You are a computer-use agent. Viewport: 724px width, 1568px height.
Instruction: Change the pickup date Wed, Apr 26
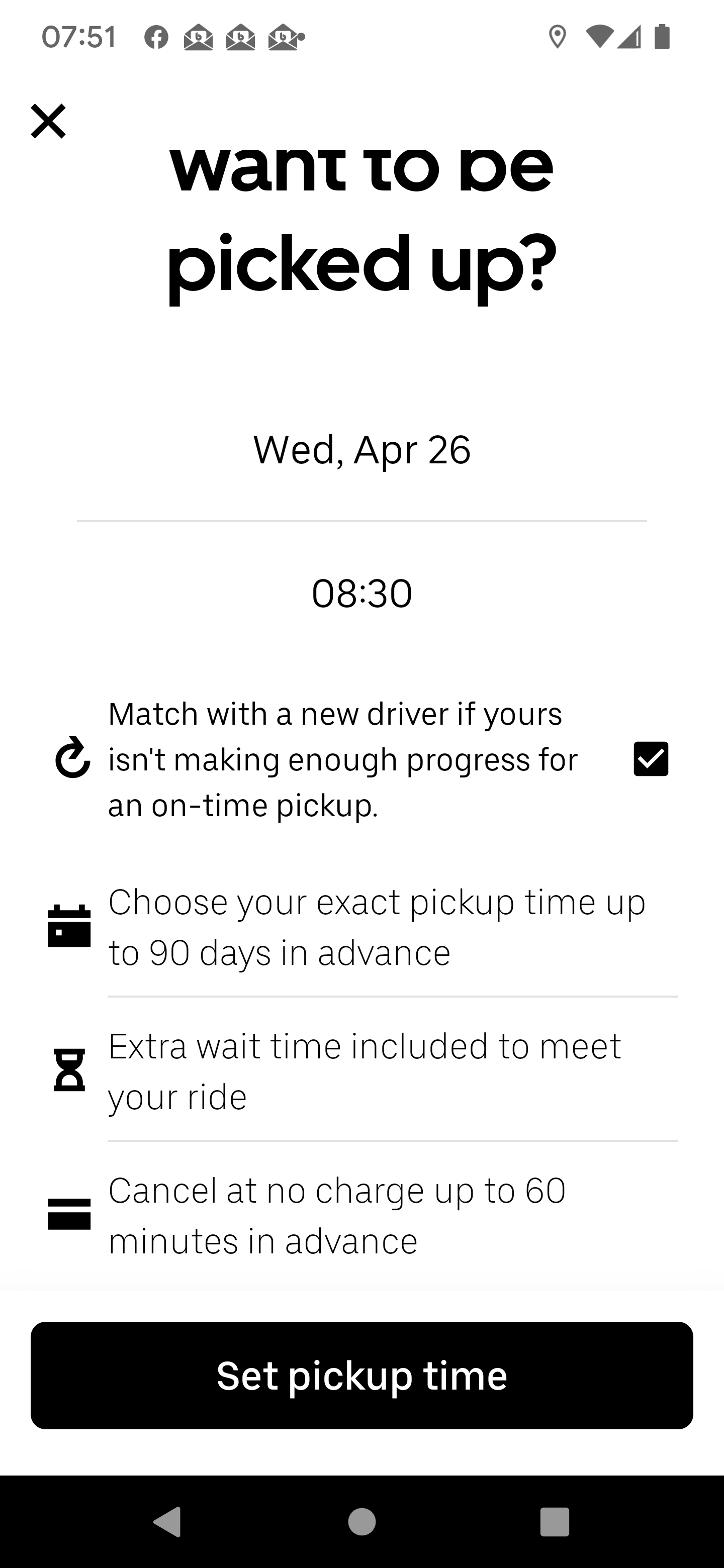(361, 450)
